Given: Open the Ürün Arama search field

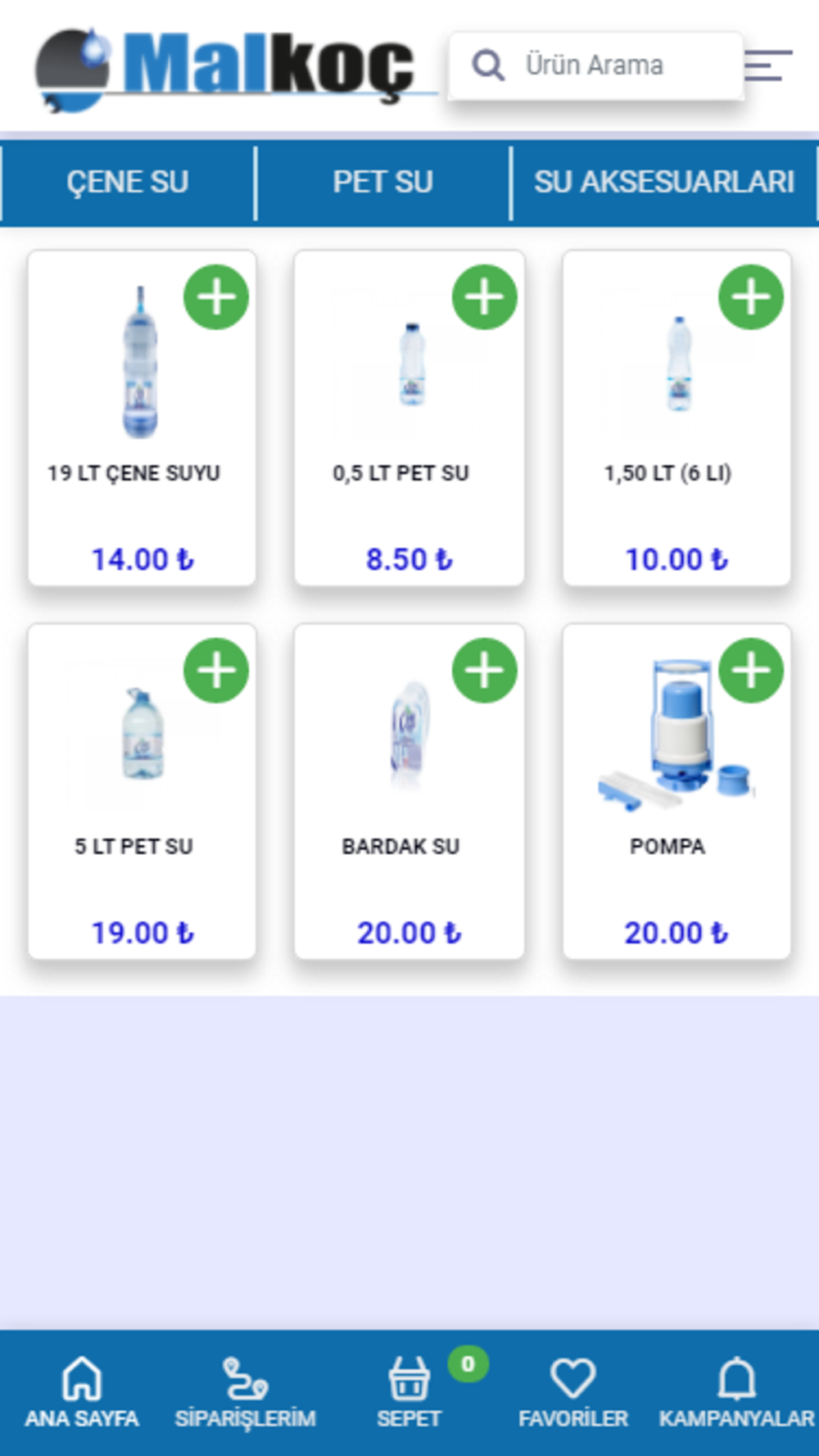Looking at the screenshot, I should [x=594, y=66].
